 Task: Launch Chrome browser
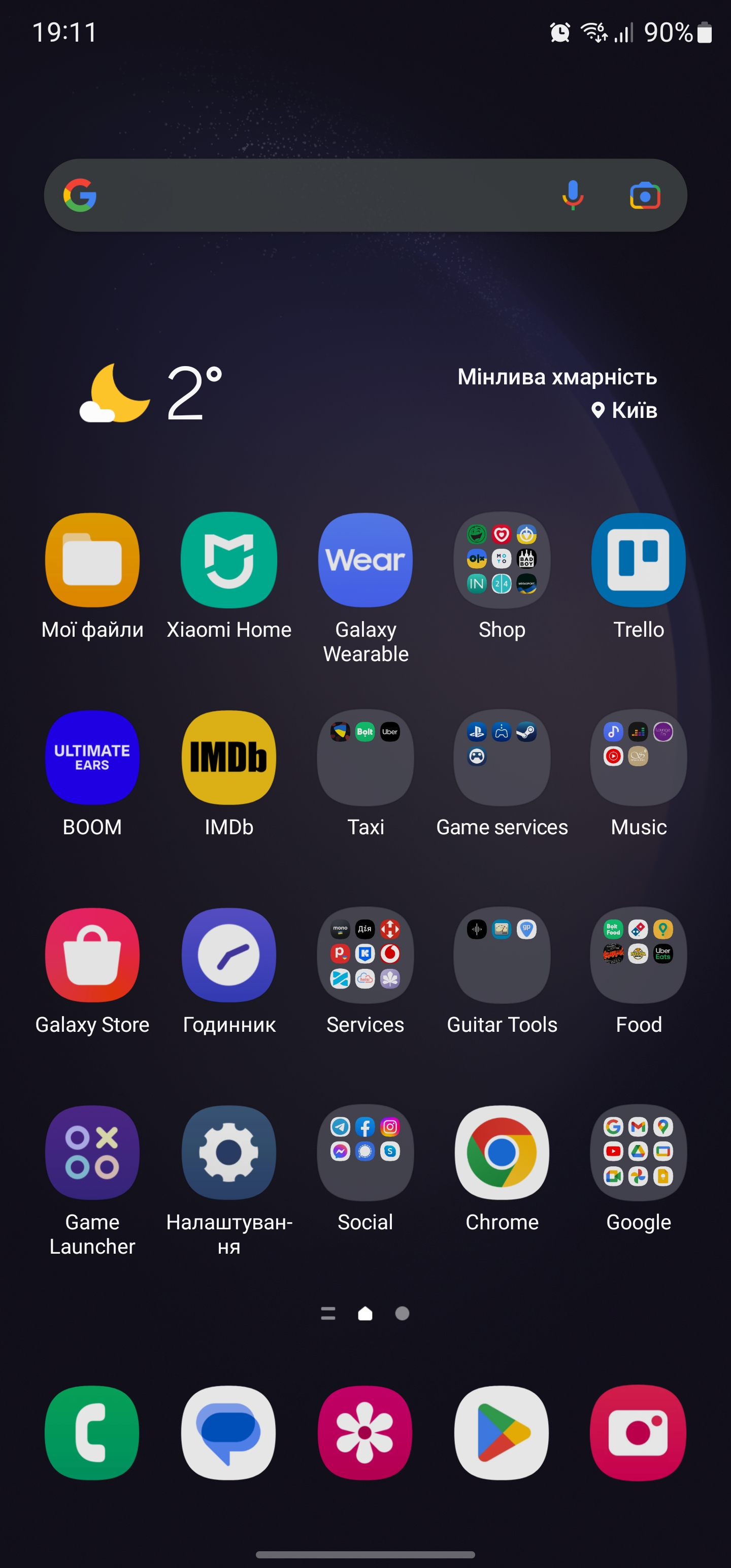[x=502, y=1152]
